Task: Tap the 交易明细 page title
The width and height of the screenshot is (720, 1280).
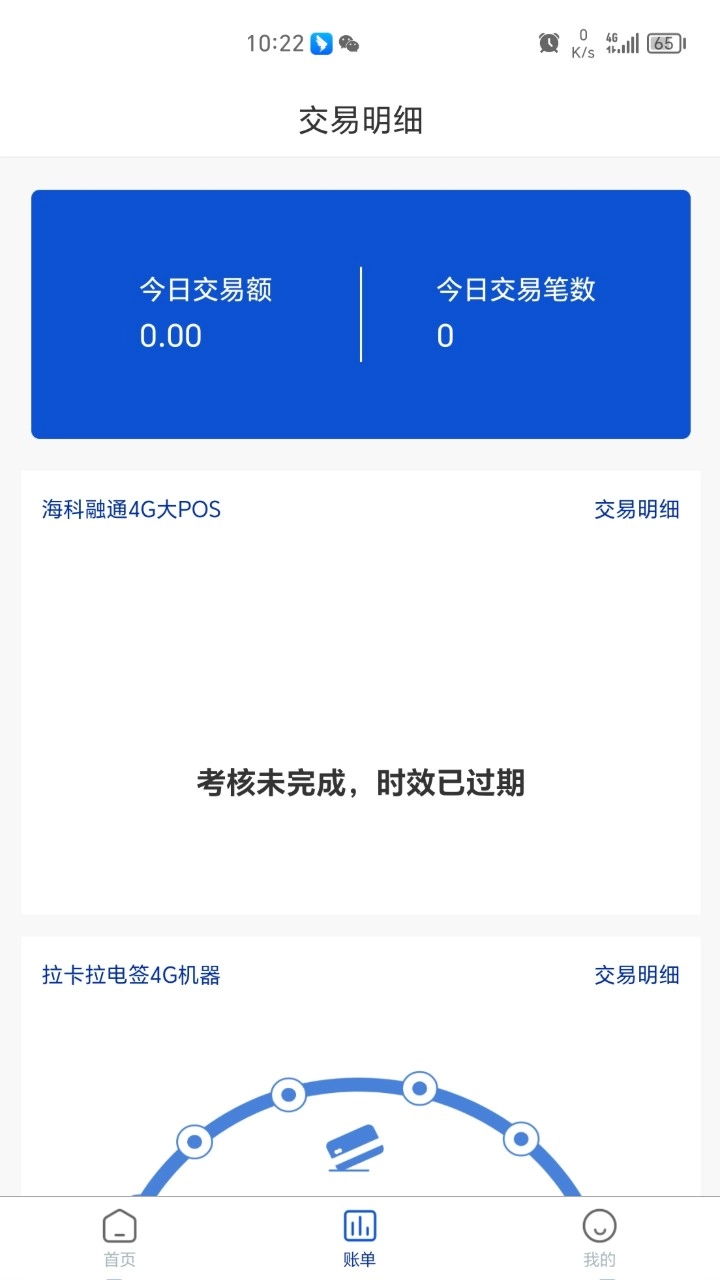Action: (x=360, y=120)
